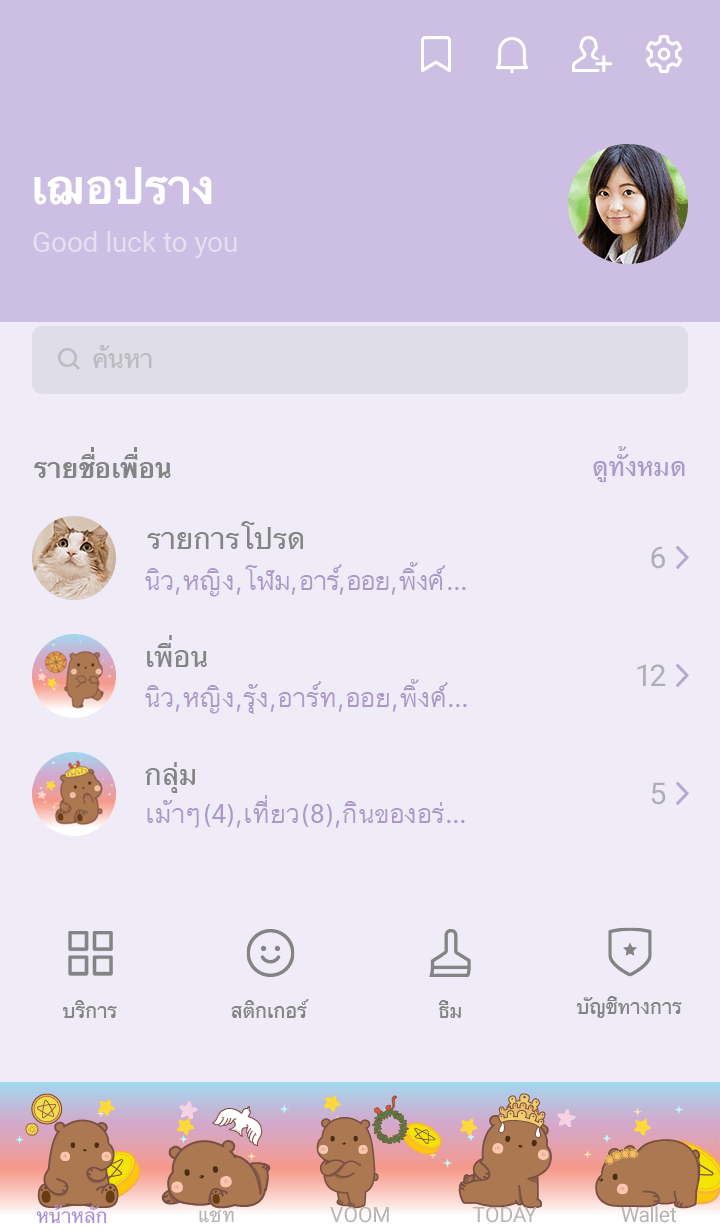Open the ธีม theme shop

450,973
